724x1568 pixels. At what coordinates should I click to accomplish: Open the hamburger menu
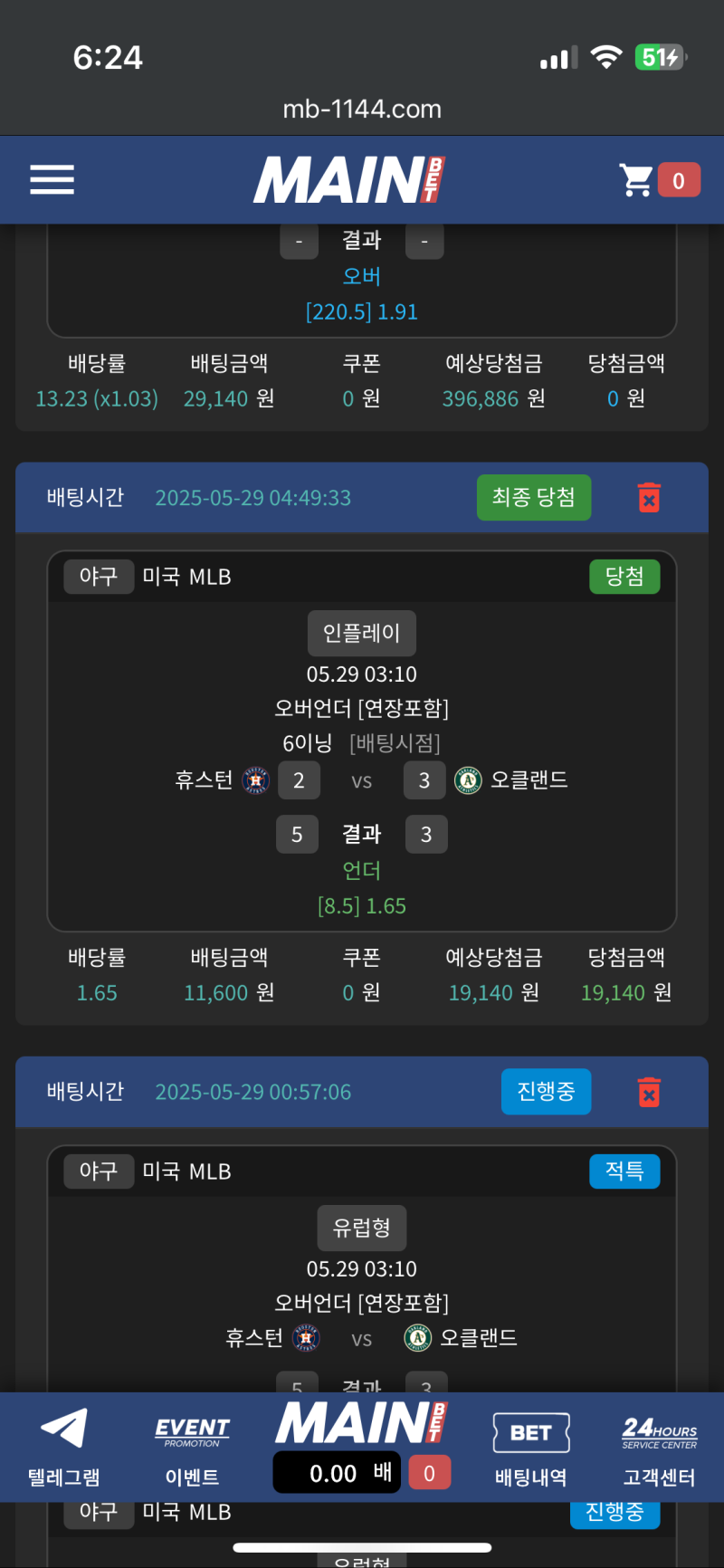pos(52,179)
